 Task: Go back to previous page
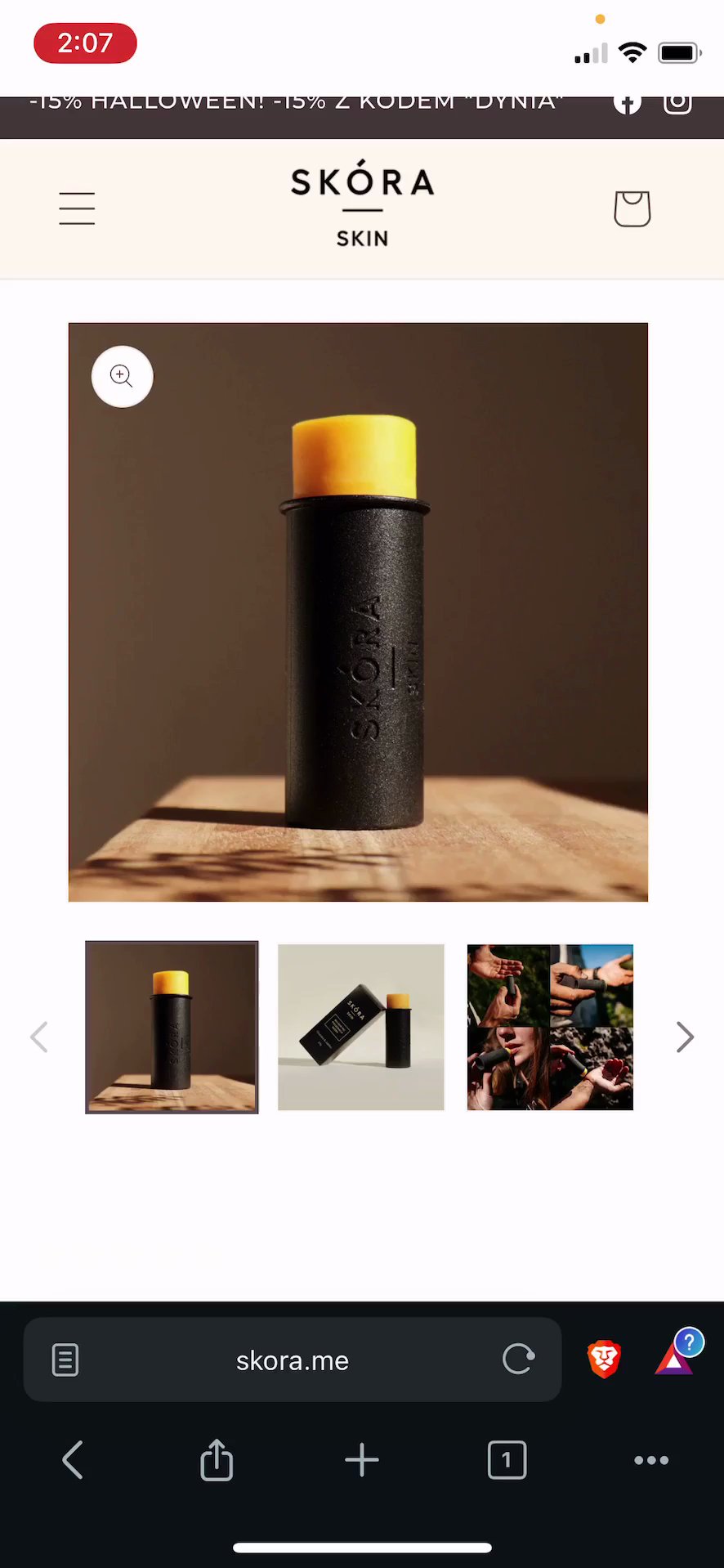tap(73, 1460)
